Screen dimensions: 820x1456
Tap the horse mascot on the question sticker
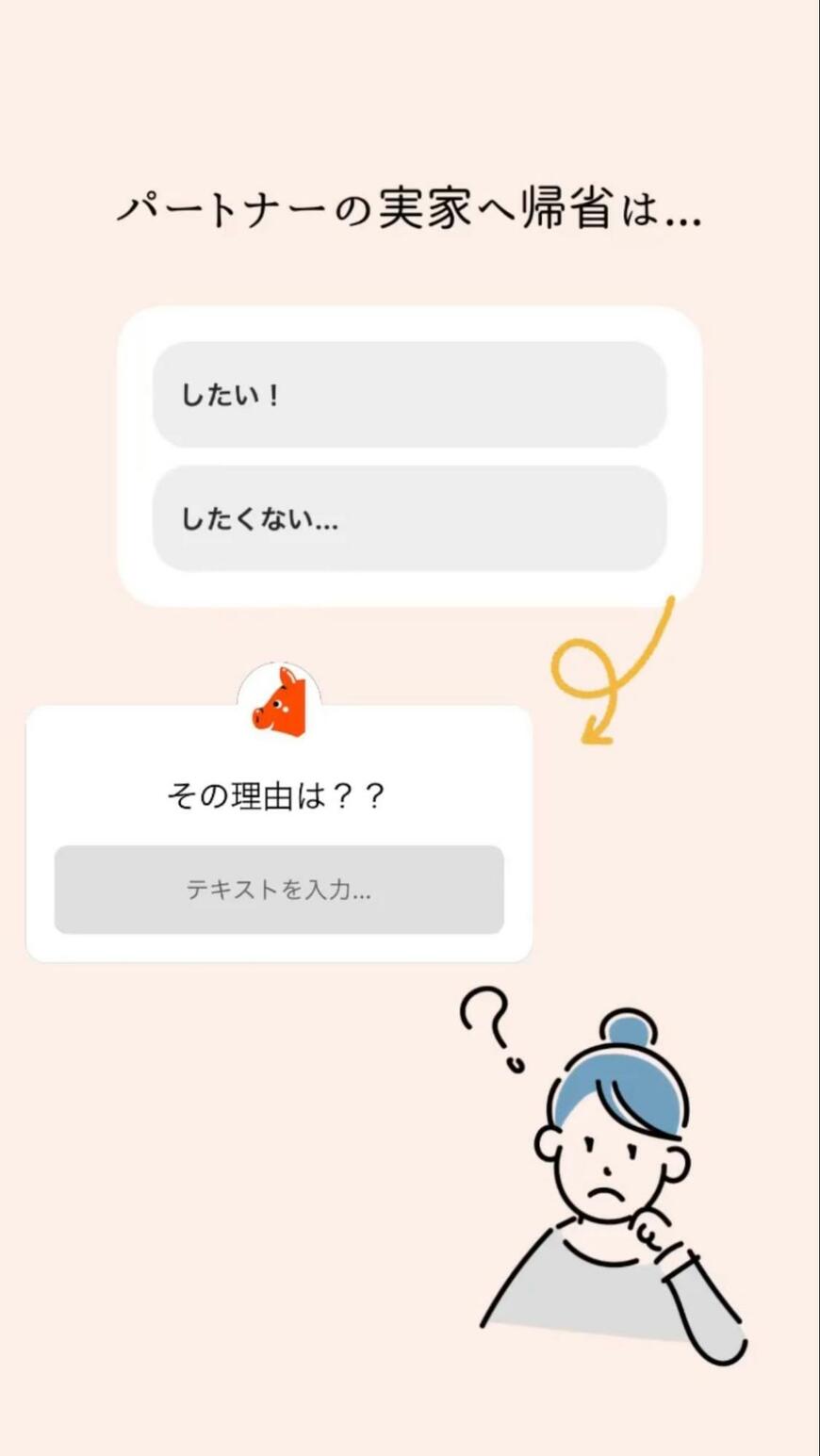tap(280, 702)
